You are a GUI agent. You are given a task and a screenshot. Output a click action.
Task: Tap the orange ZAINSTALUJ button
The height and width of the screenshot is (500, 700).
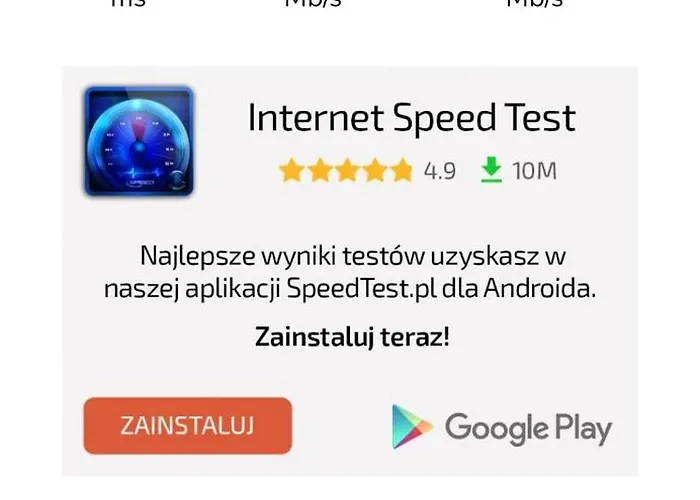coord(187,425)
